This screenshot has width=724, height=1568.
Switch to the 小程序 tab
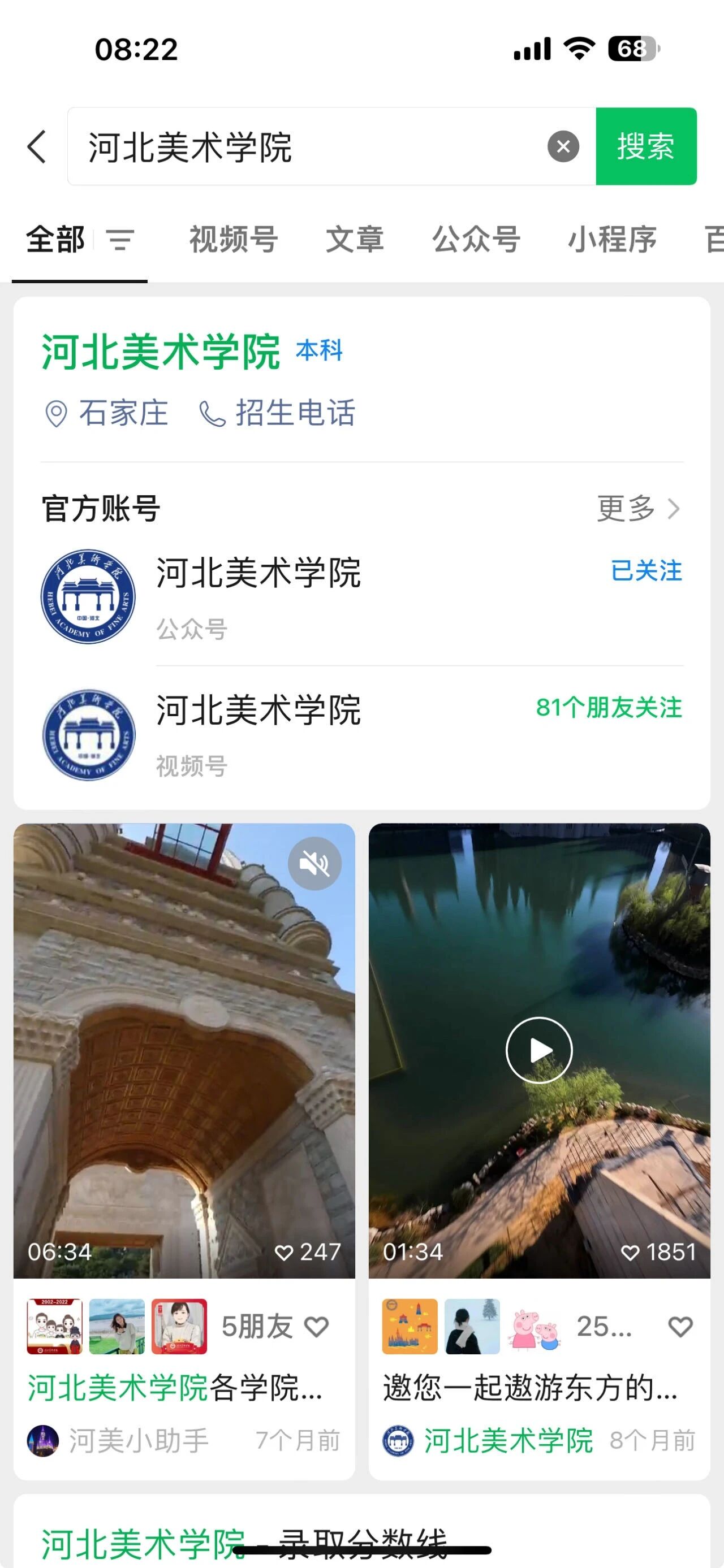(x=612, y=239)
